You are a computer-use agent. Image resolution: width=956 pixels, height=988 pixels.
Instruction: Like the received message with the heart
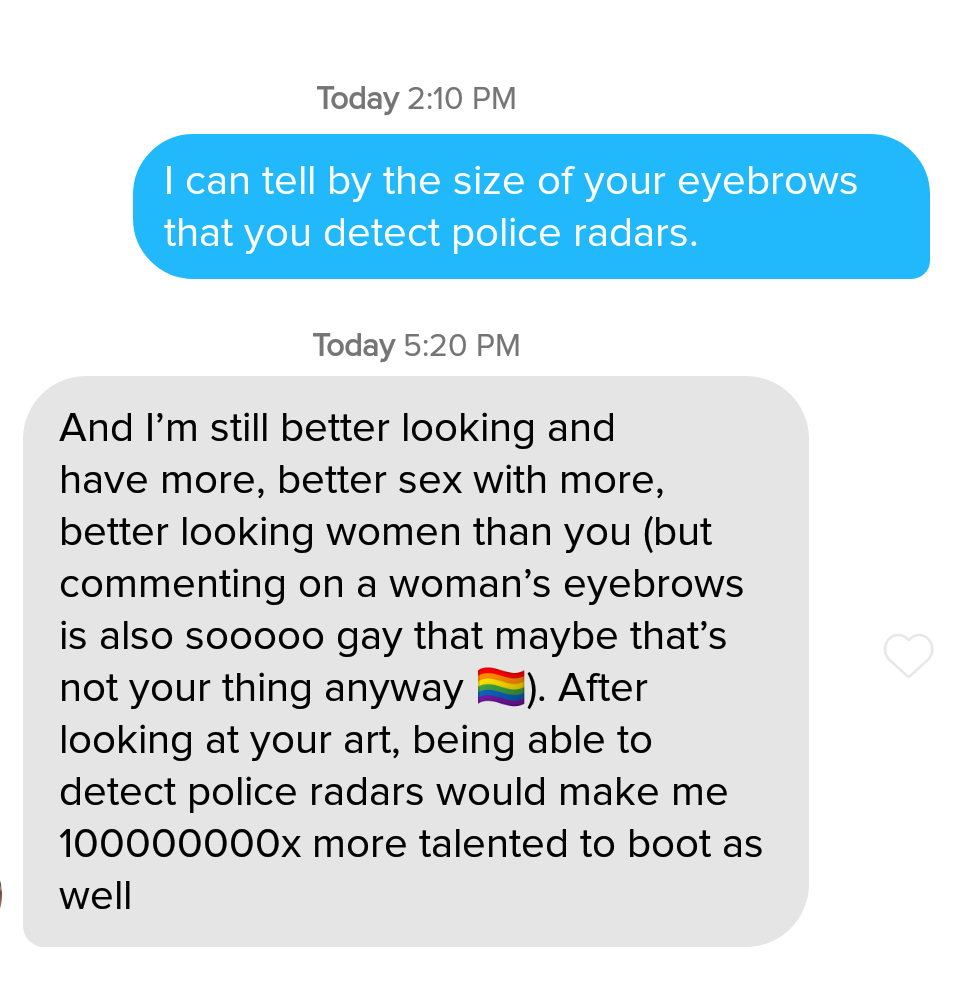pyautogui.click(x=908, y=656)
